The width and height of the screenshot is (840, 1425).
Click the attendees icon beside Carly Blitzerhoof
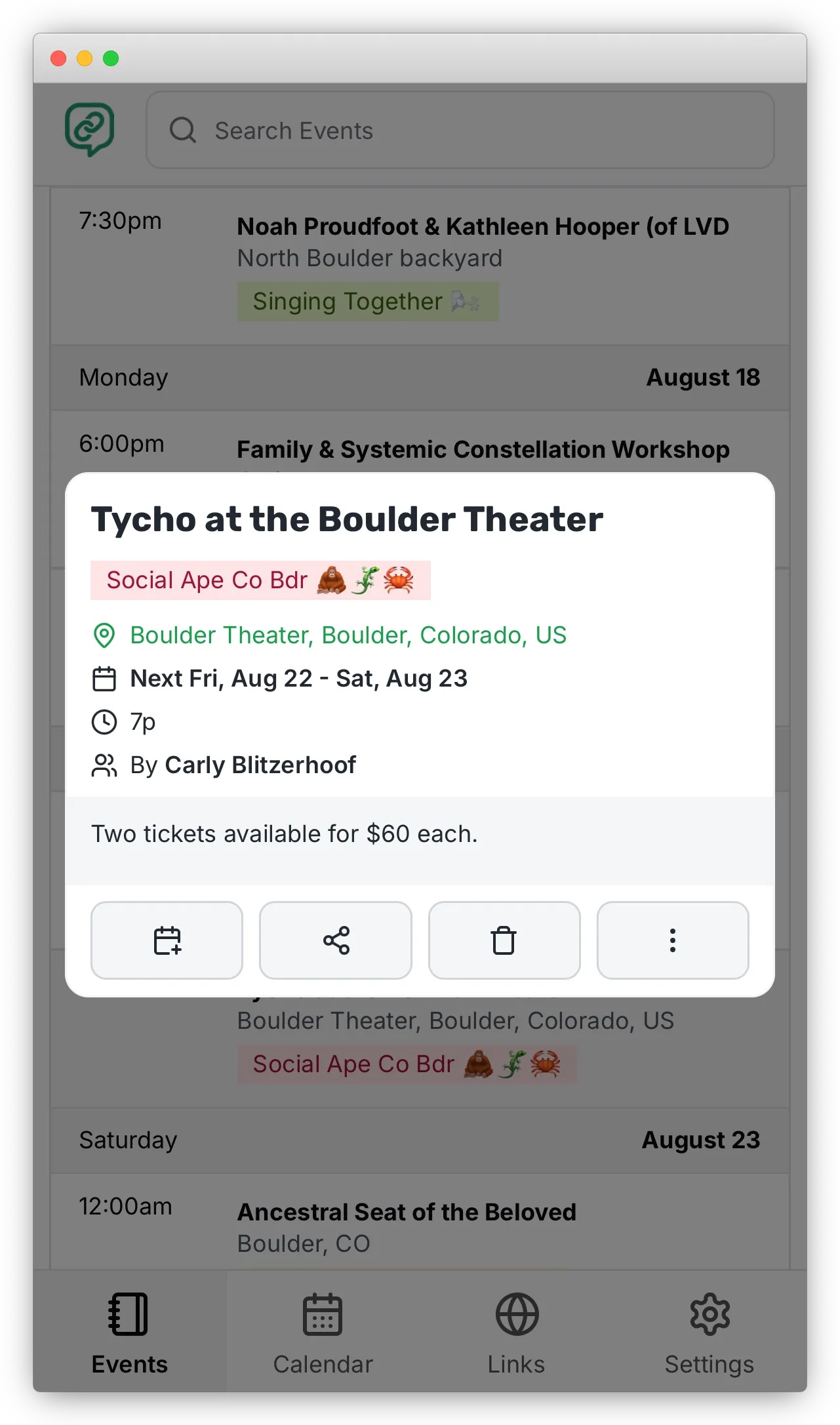105,765
